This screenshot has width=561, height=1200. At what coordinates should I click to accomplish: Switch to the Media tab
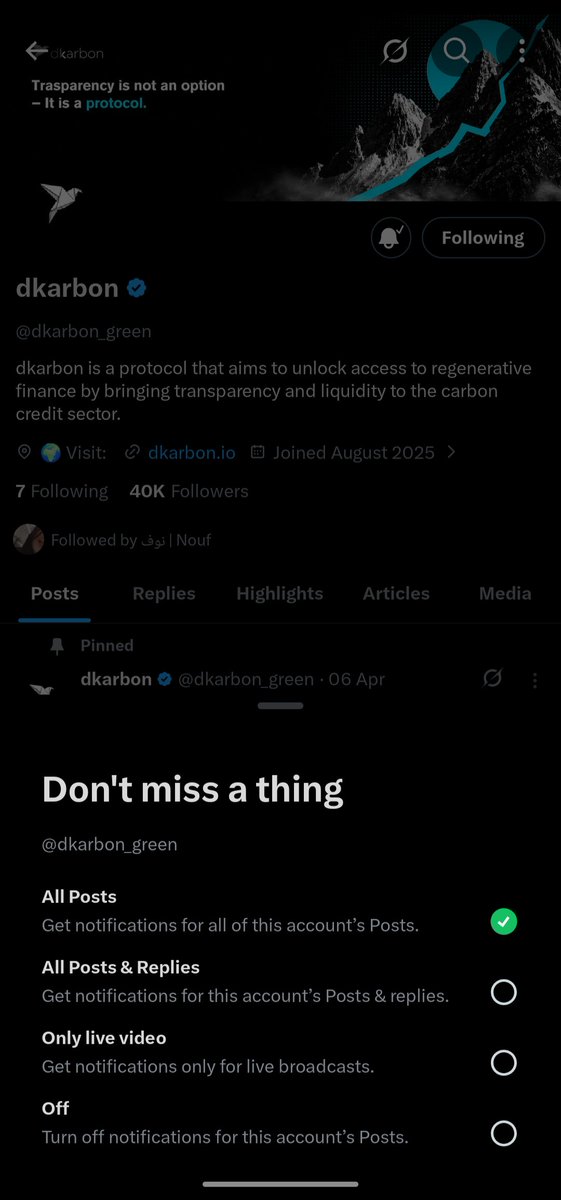coord(505,593)
